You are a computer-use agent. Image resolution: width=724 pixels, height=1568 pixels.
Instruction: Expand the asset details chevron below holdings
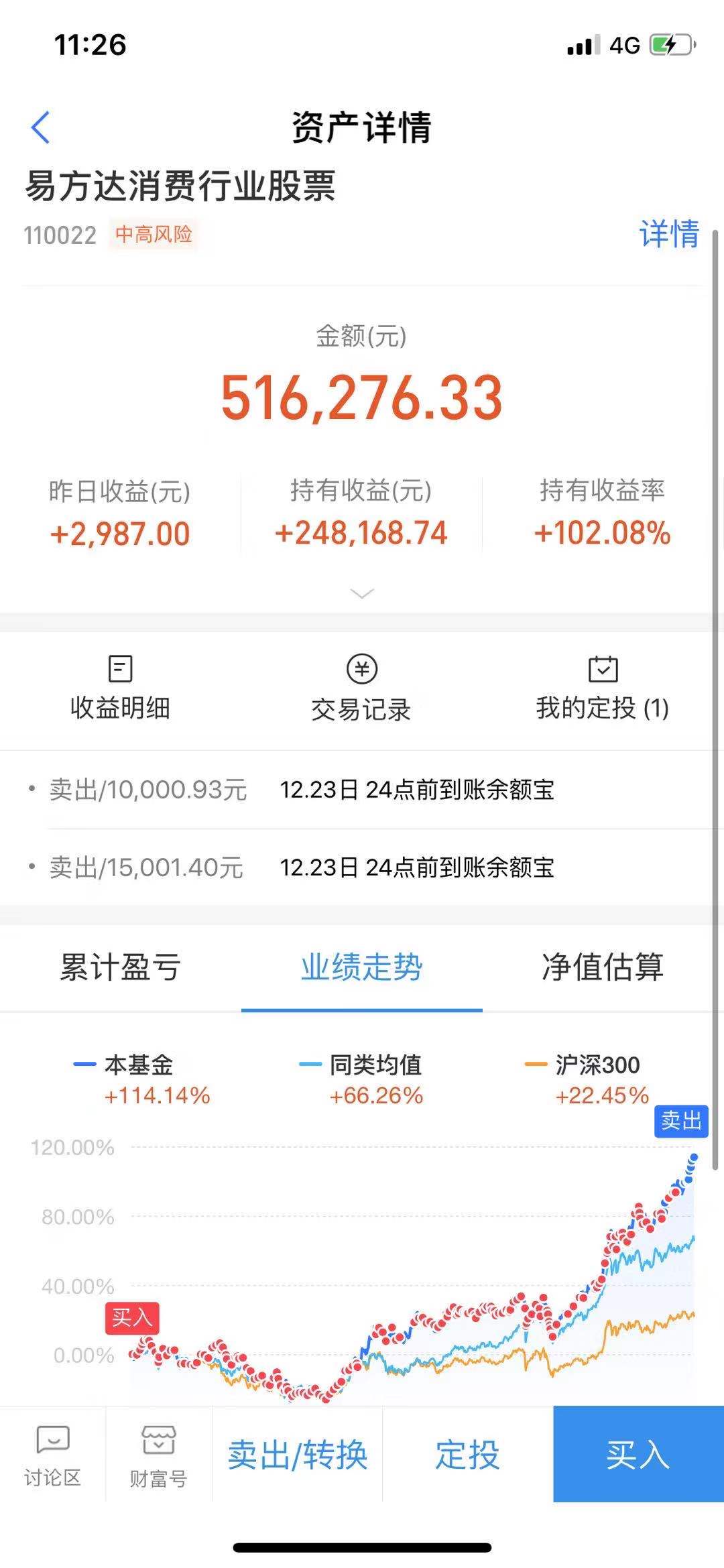click(362, 594)
